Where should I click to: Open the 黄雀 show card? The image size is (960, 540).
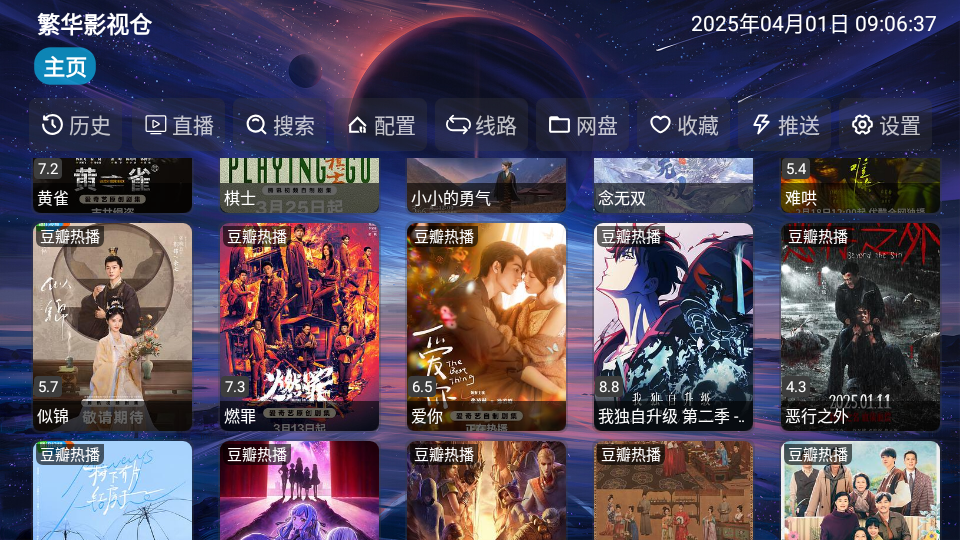112,186
